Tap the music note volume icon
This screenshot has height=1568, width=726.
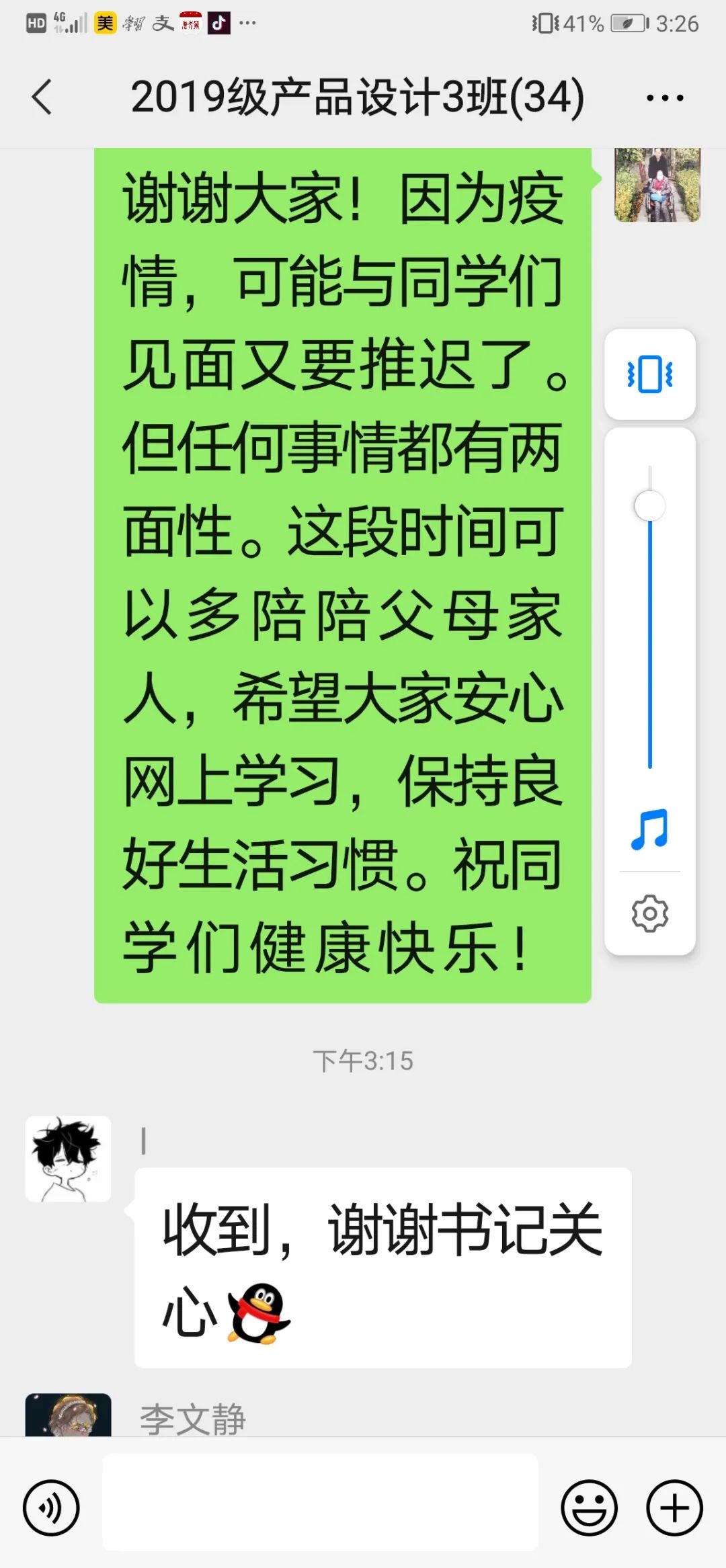(x=649, y=830)
